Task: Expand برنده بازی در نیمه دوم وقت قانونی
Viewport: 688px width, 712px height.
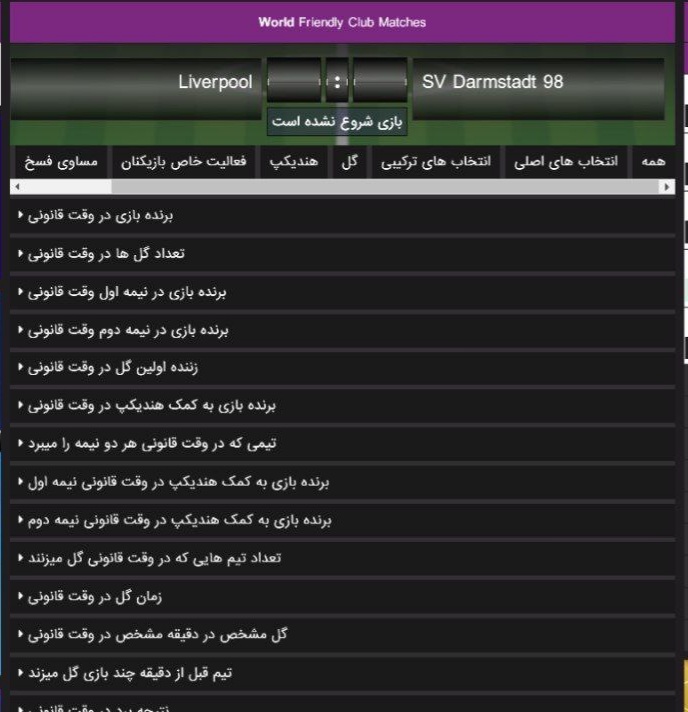Action: [124, 330]
